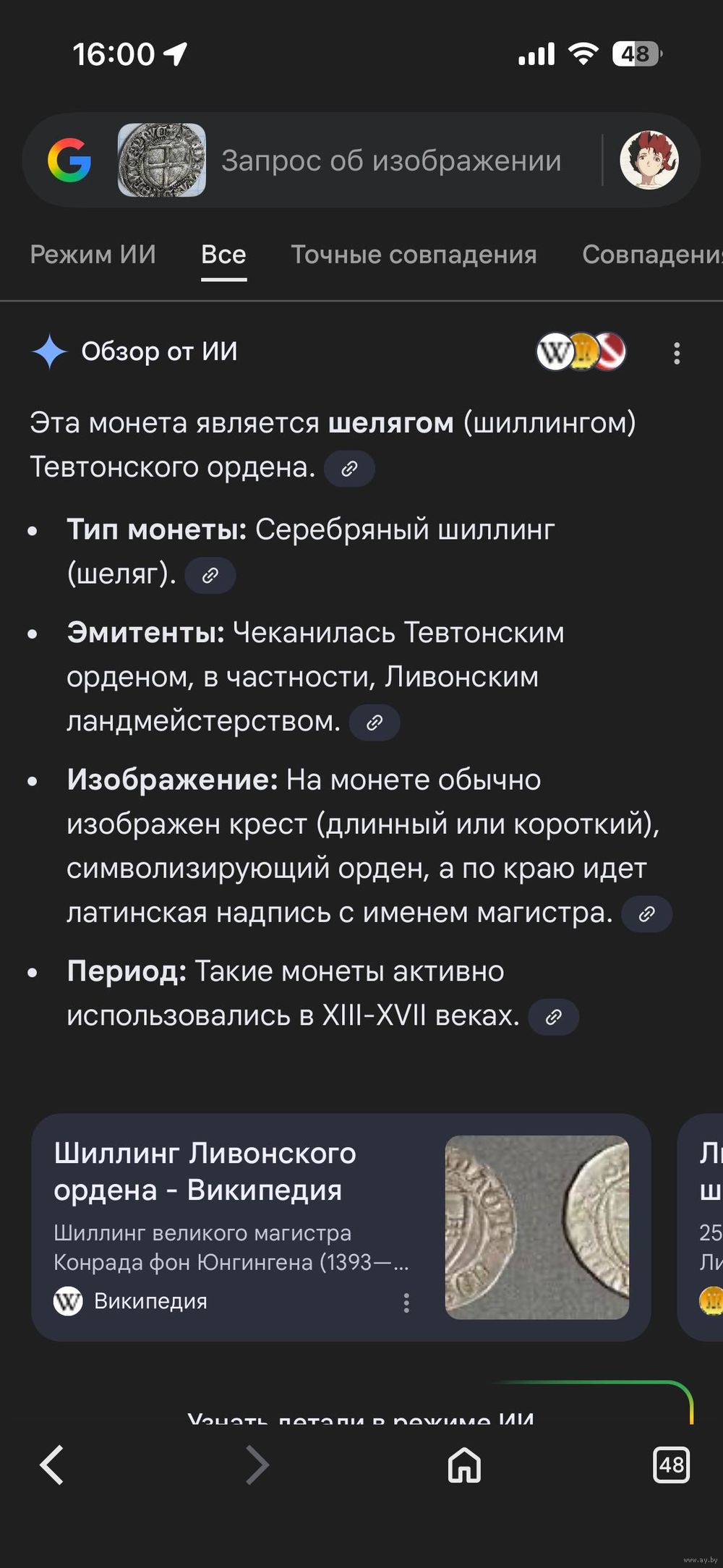Open the tab switcher showing 48 tabs
The width and height of the screenshot is (723, 1568).
pyautogui.click(x=671, y=1465)
